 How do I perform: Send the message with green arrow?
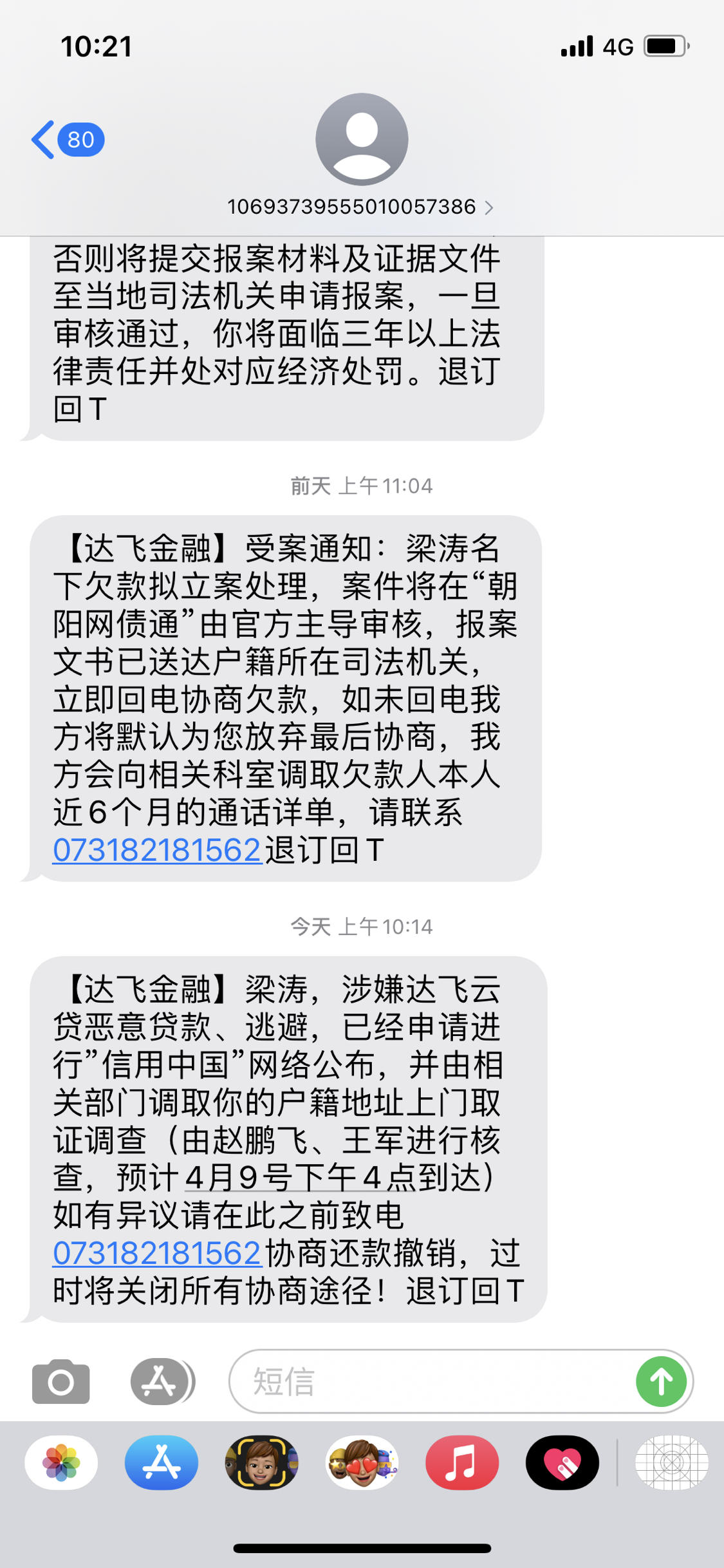click(661, 1381)
